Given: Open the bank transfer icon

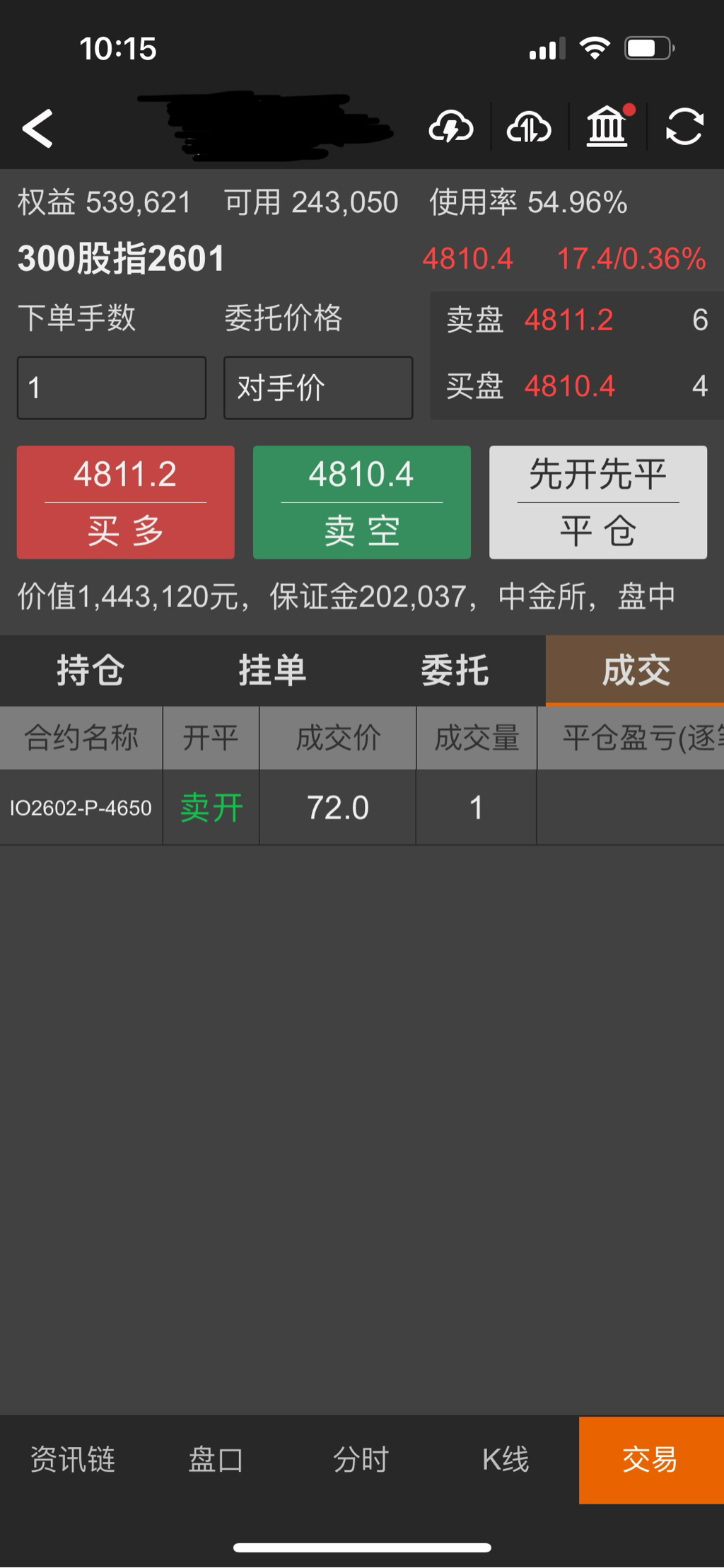Looking at the screenshot, I should point(607,128).
